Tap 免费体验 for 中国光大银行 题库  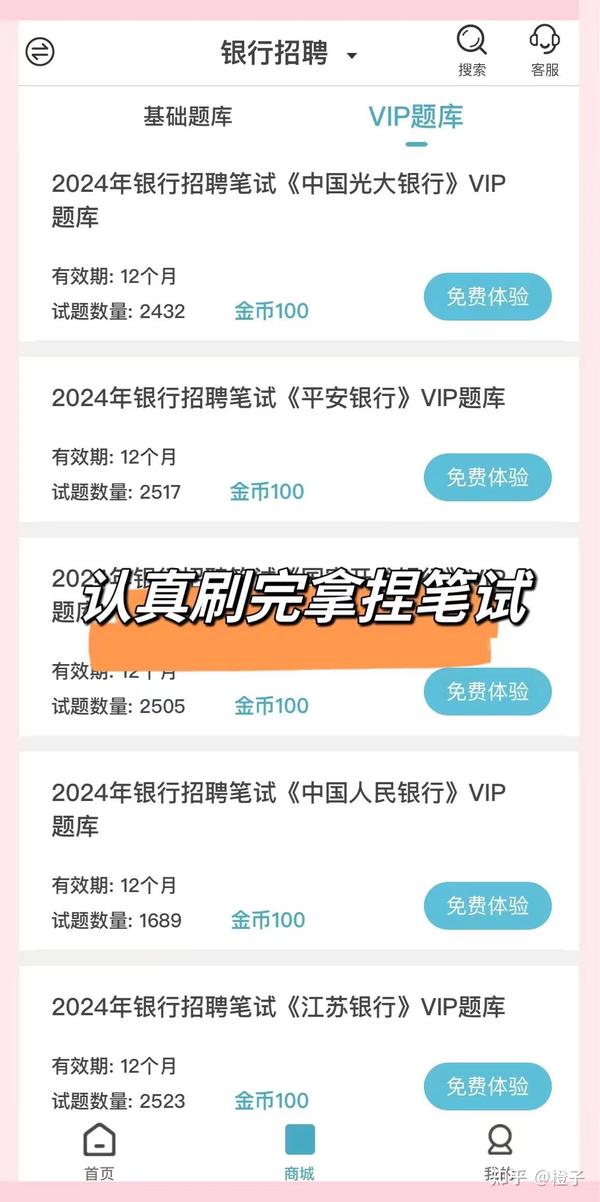[x=487, y=297]
